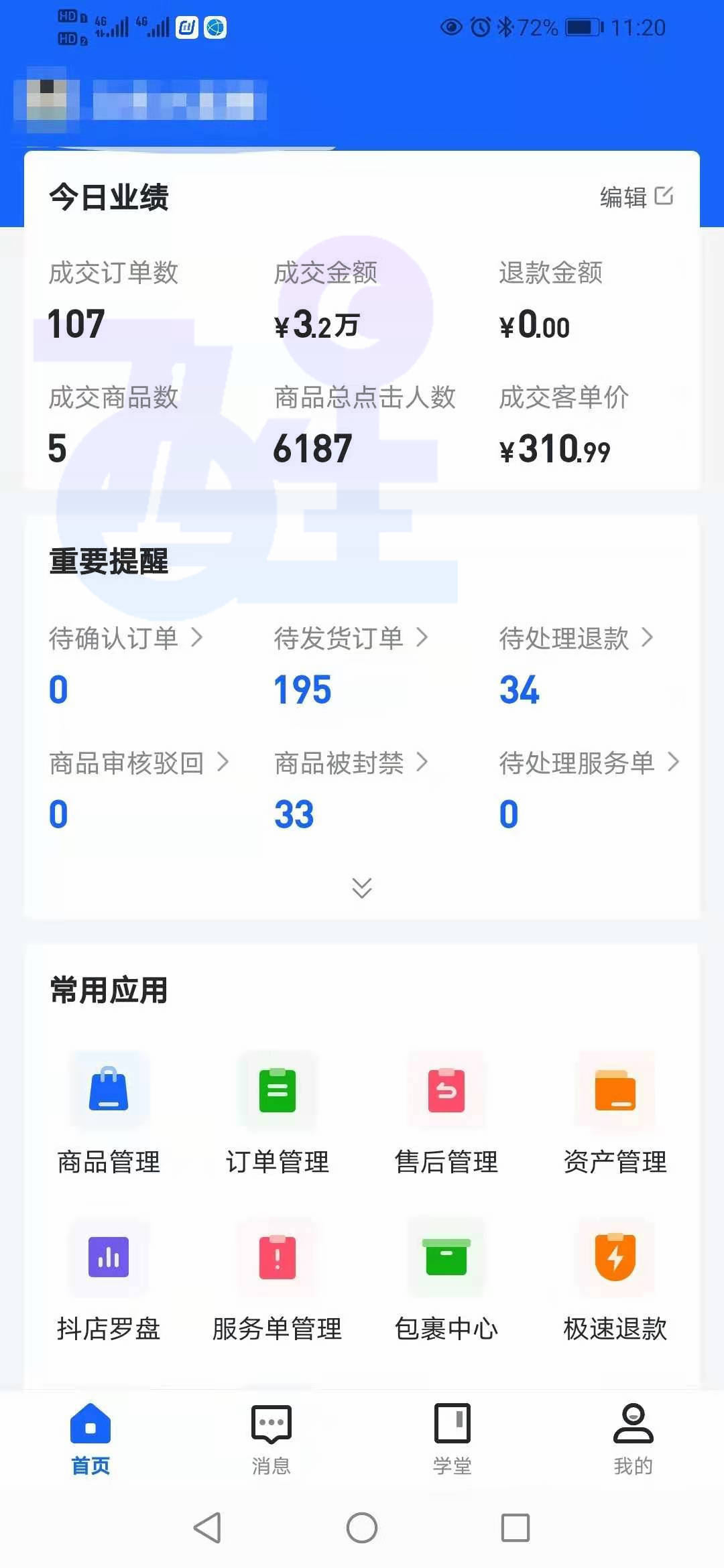724x1568 pixels.
Task: Expand 待发货订单 details via its arrow
Action: (423, 638)
